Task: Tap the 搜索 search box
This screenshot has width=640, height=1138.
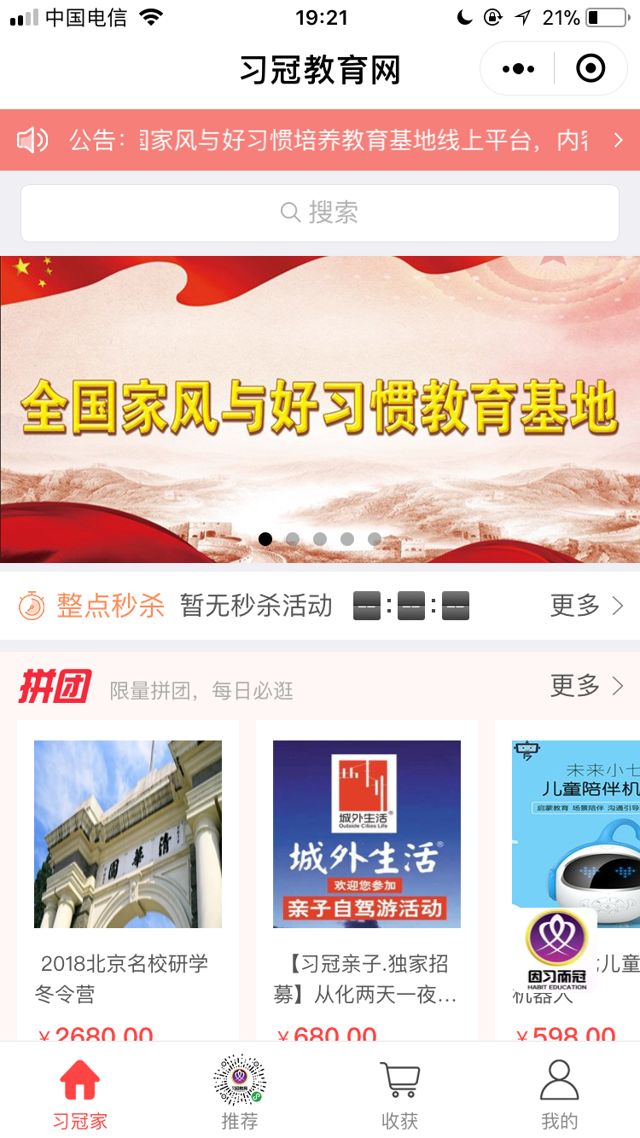Action: click(320, 212)
